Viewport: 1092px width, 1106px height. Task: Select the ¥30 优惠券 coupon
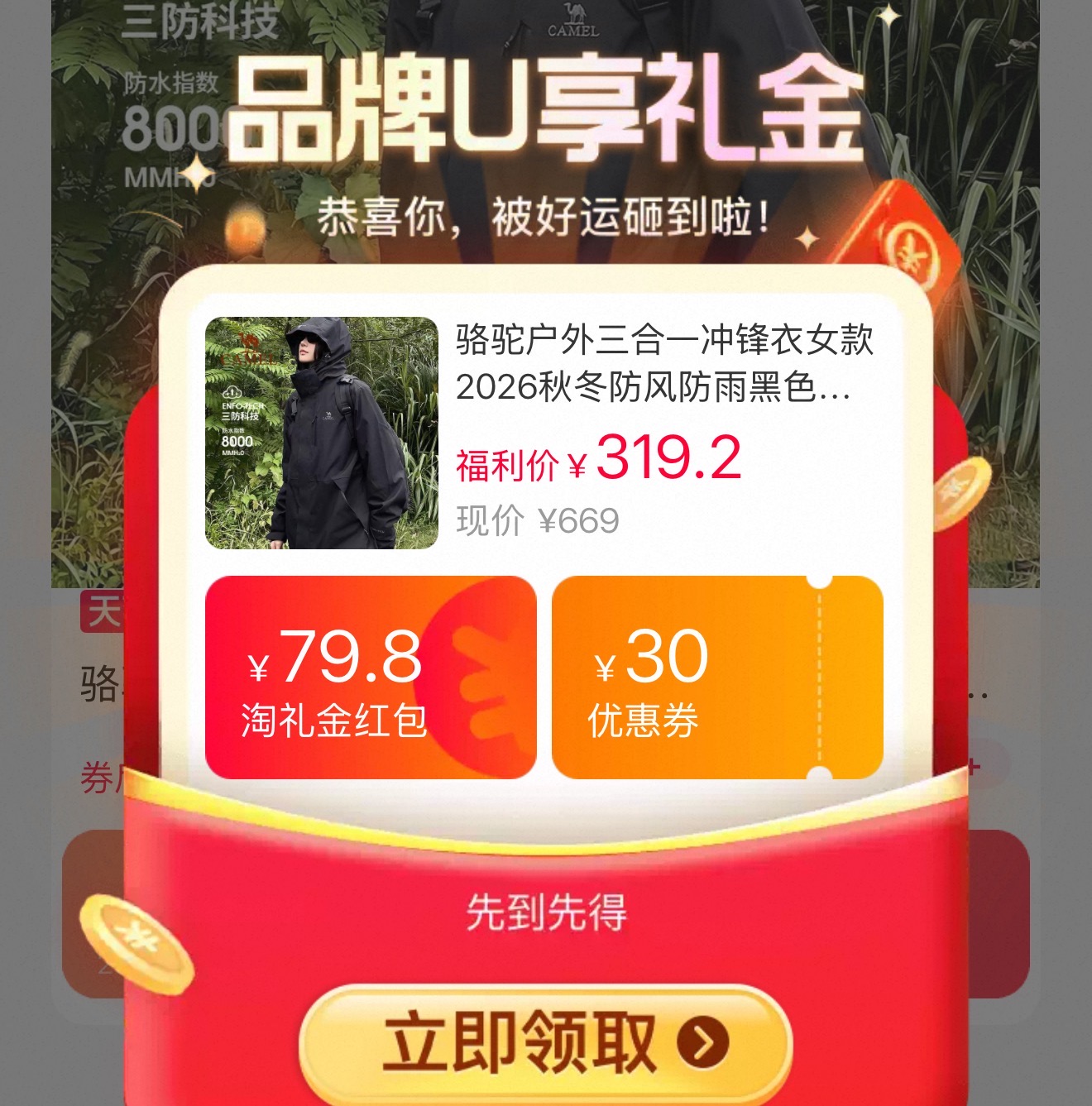coord(717,677)
